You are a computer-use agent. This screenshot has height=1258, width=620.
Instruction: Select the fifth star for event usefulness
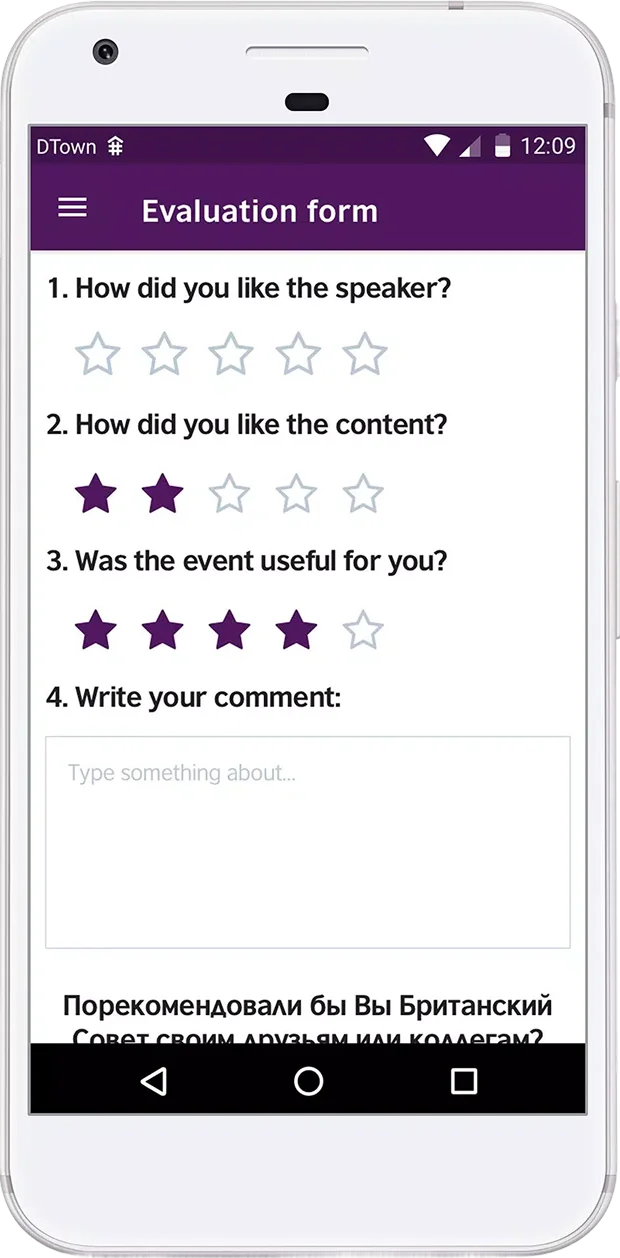[363, 631]
